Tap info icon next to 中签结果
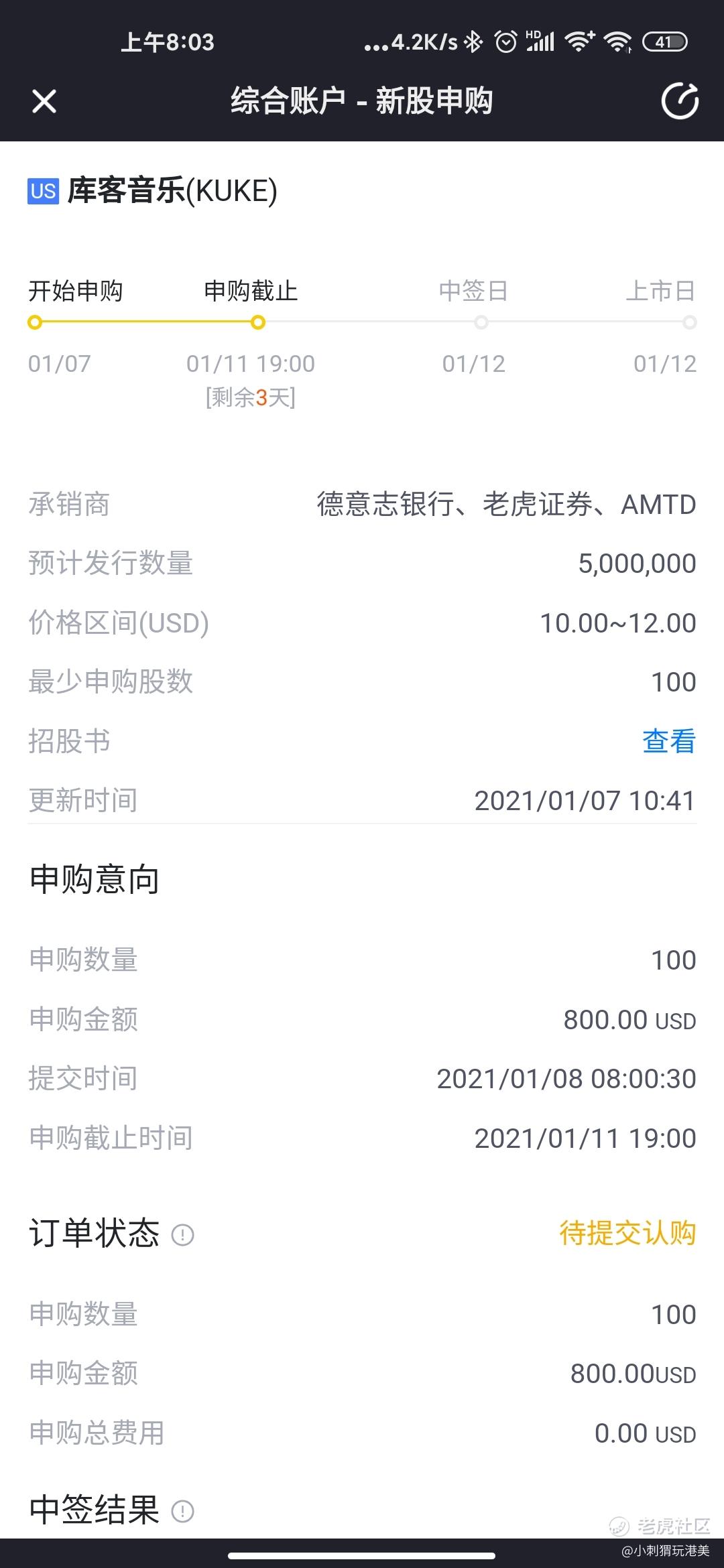 (x=183, y=1511)
